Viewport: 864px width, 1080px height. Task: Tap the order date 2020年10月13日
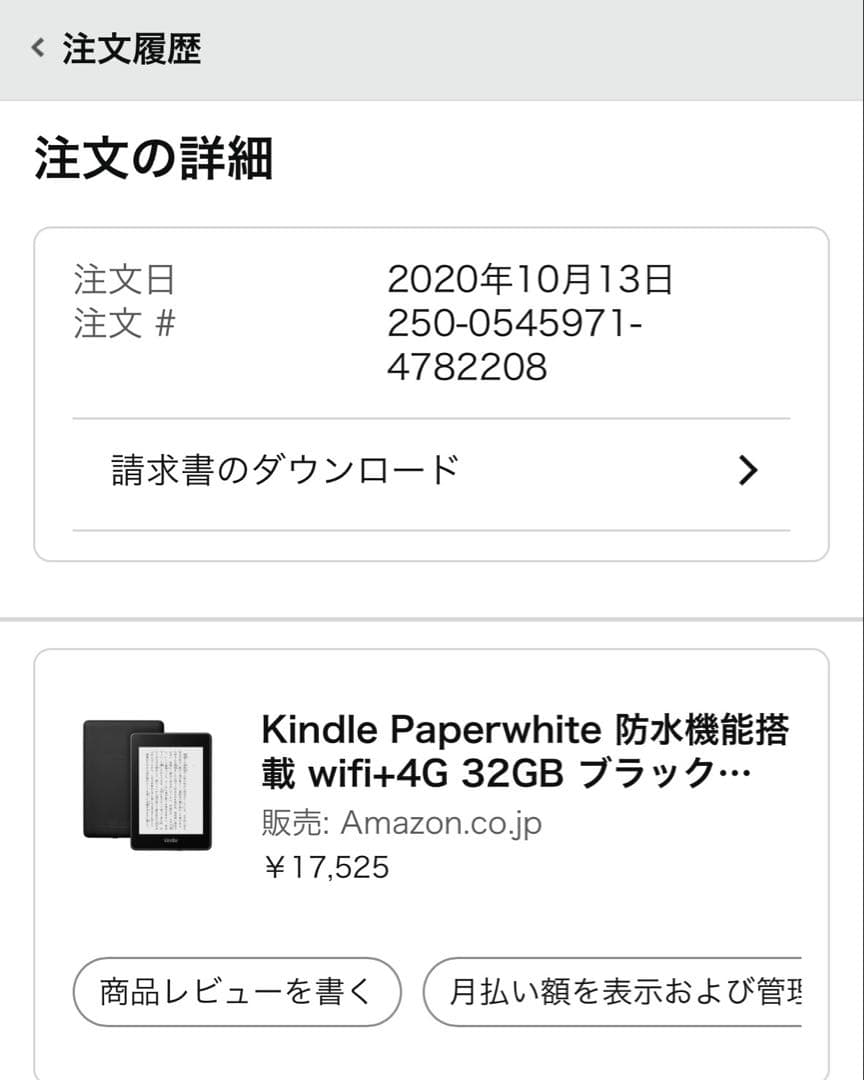(x=530, y=282)
